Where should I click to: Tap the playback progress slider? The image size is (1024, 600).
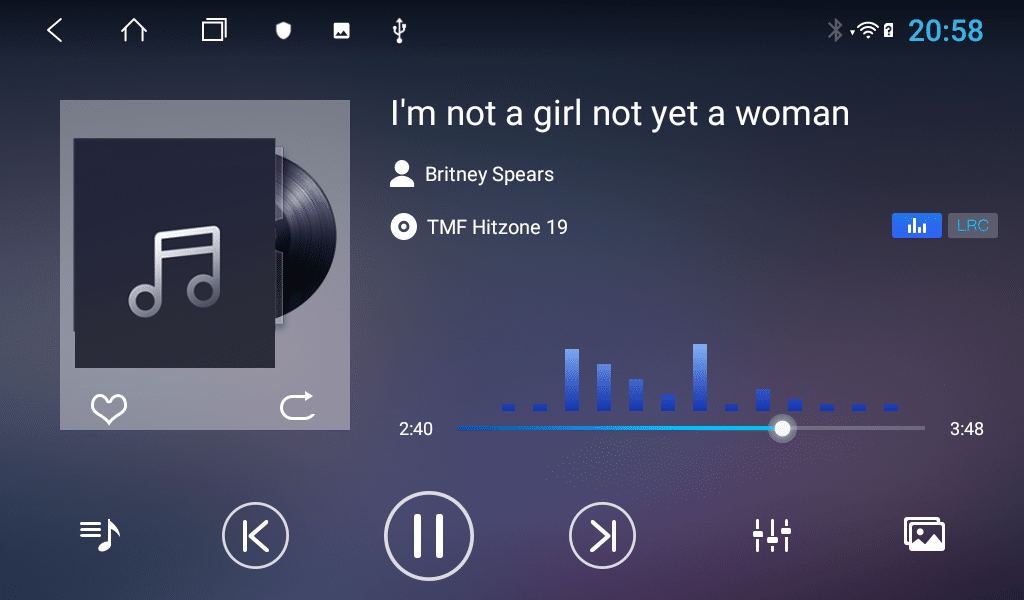pos(690,428)
